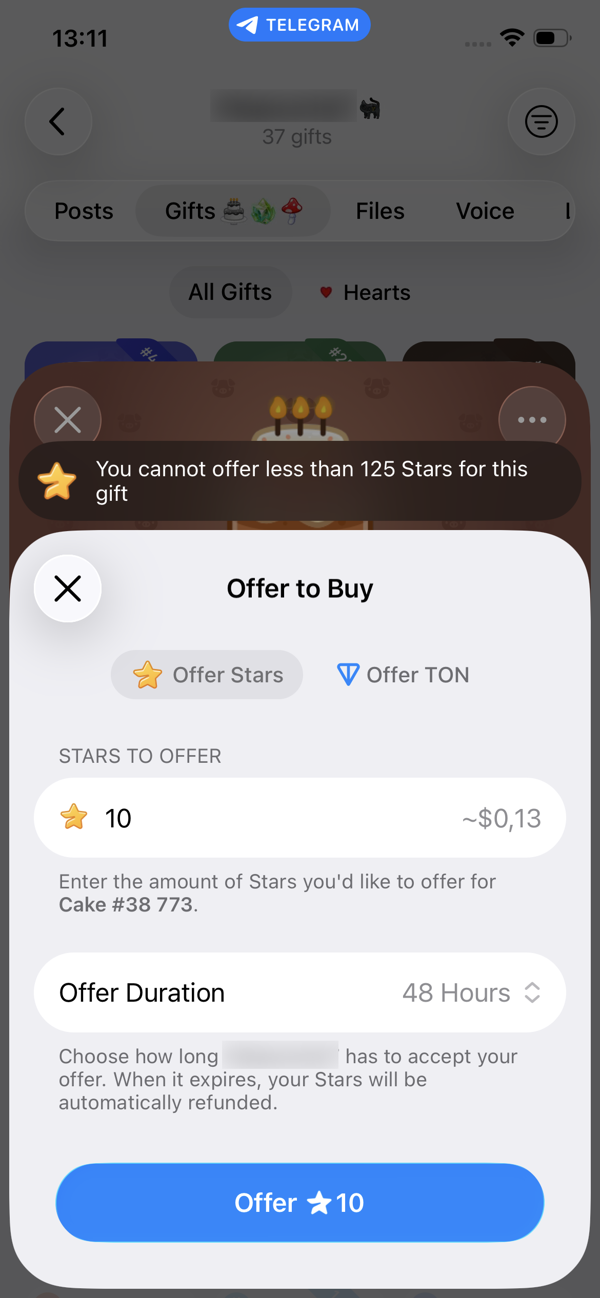The image size is (600, 1298).
Task: Close the Offer to Buy sheet
Action: pos(68,589)
